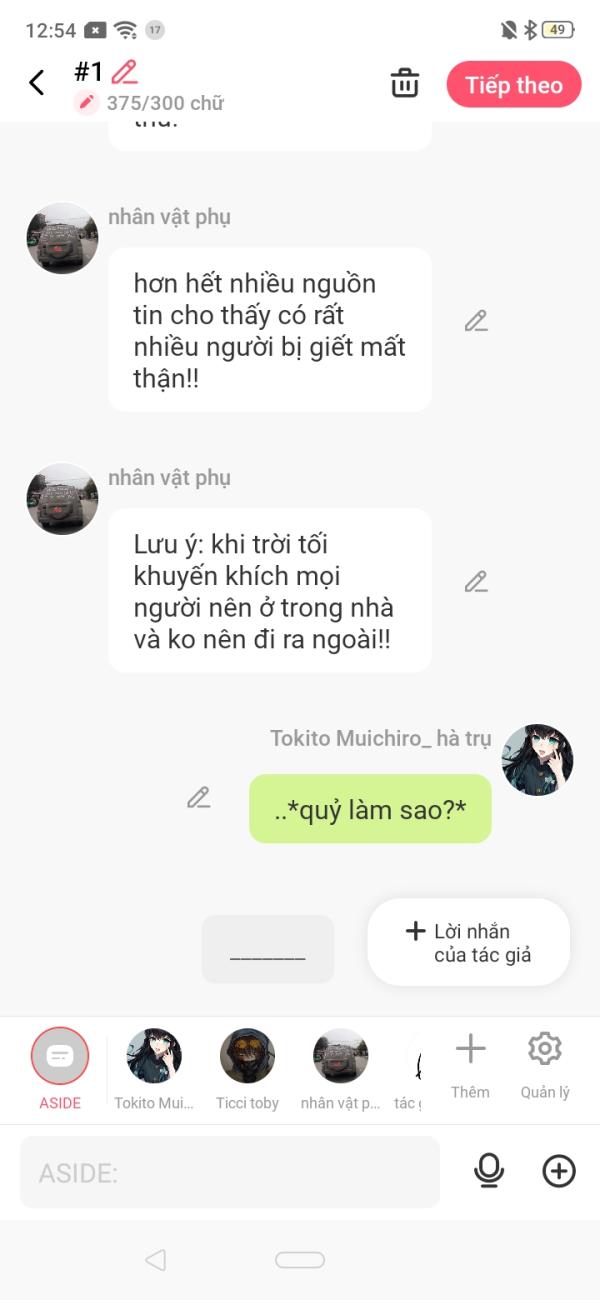Edit the 'Lưu ý: khi trời tối' message
600x1300 pixels.
point(476,581)
